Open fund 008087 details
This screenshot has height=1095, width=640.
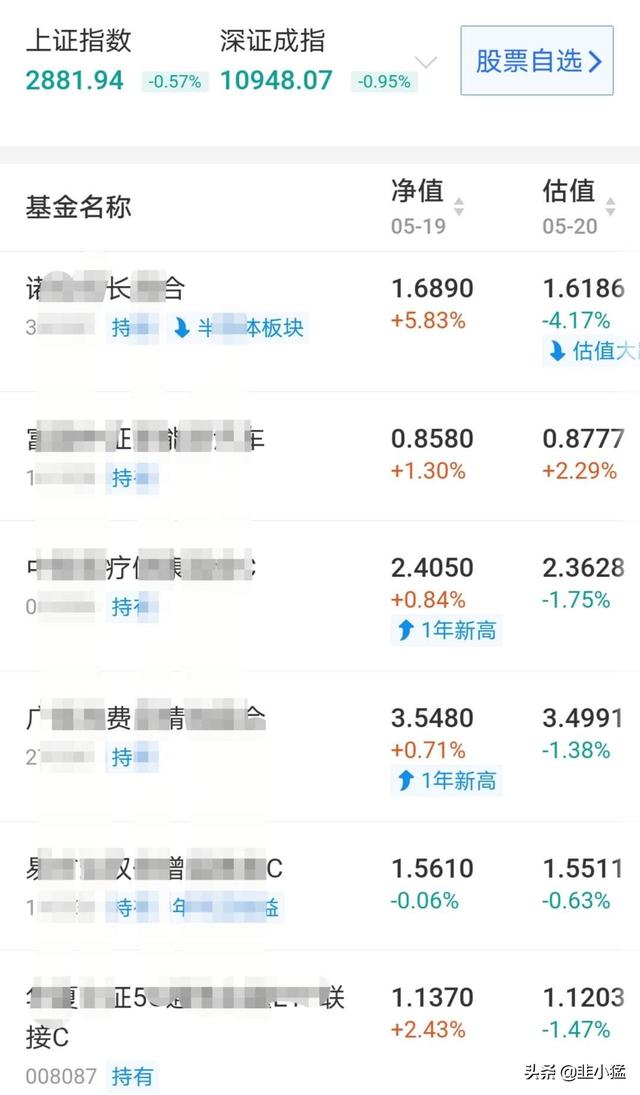(320, 1023)
